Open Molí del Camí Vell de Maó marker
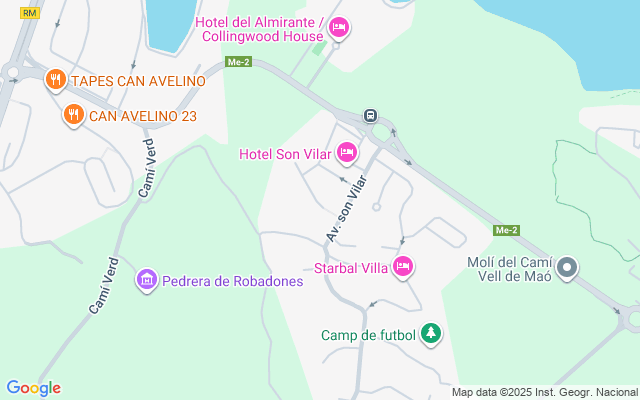640x400 pixels. [567, 268]
